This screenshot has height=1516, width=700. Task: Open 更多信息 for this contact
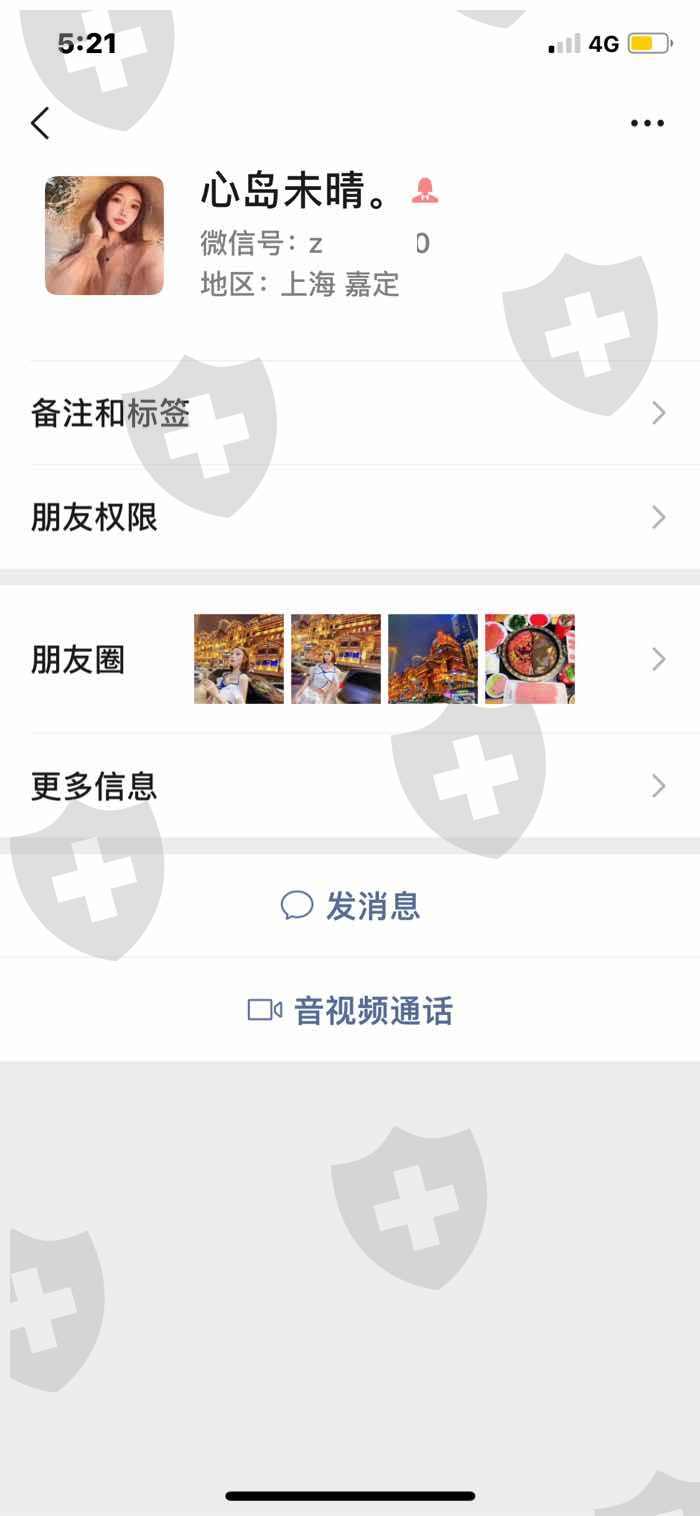[x=350, y=786]
